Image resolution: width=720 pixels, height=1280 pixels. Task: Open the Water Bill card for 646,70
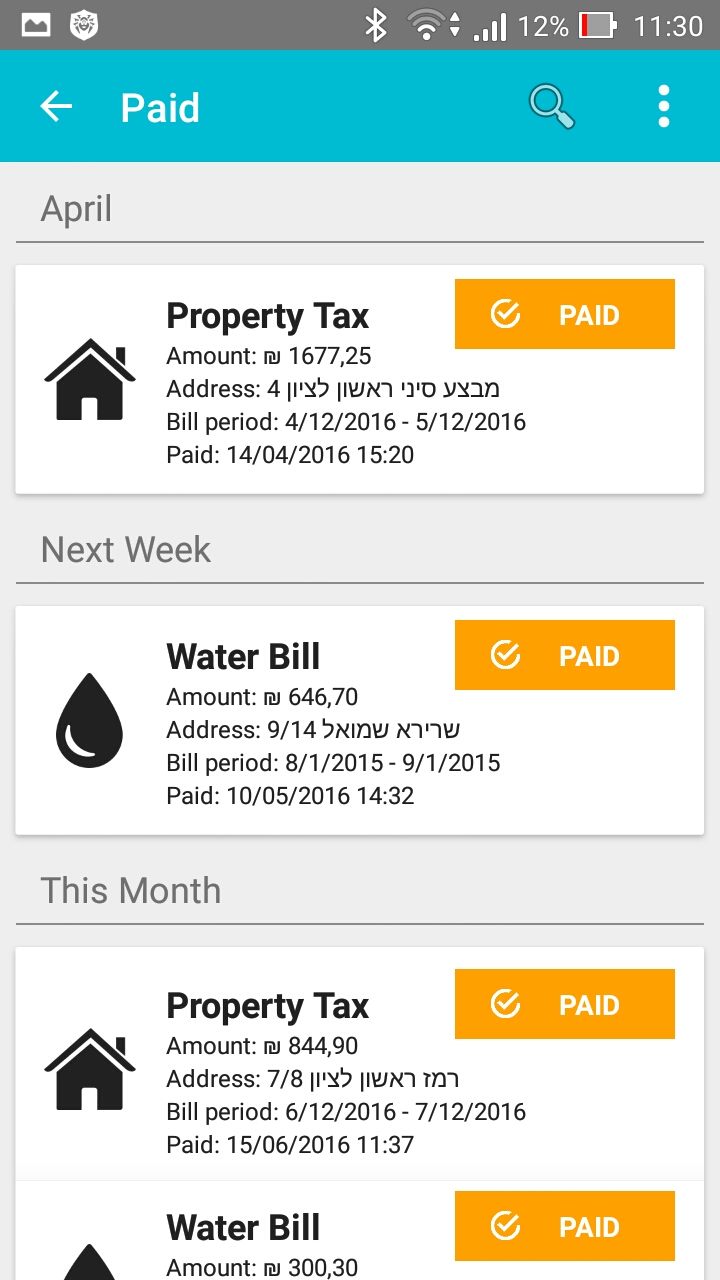tap(360, 720)
